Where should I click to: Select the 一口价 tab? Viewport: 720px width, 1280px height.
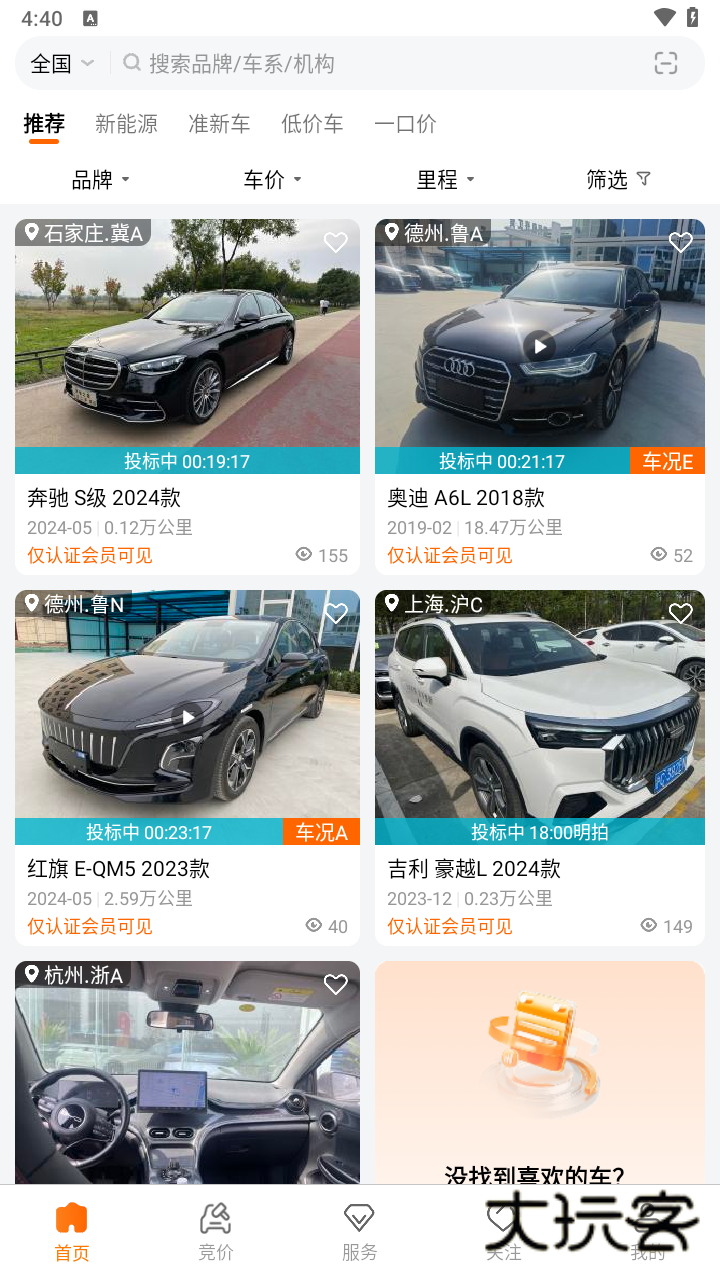404,123
